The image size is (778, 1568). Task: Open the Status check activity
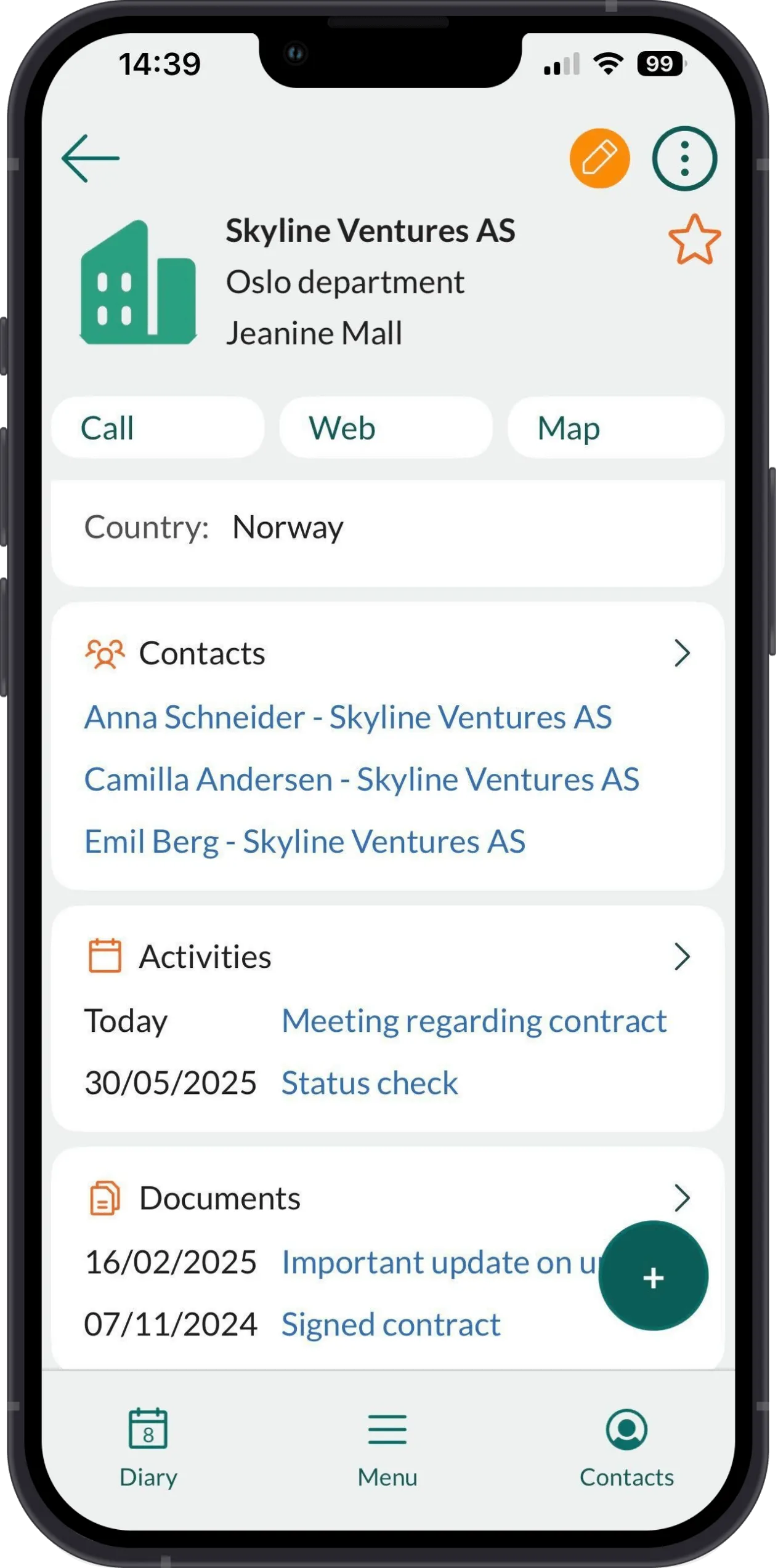370,1083
